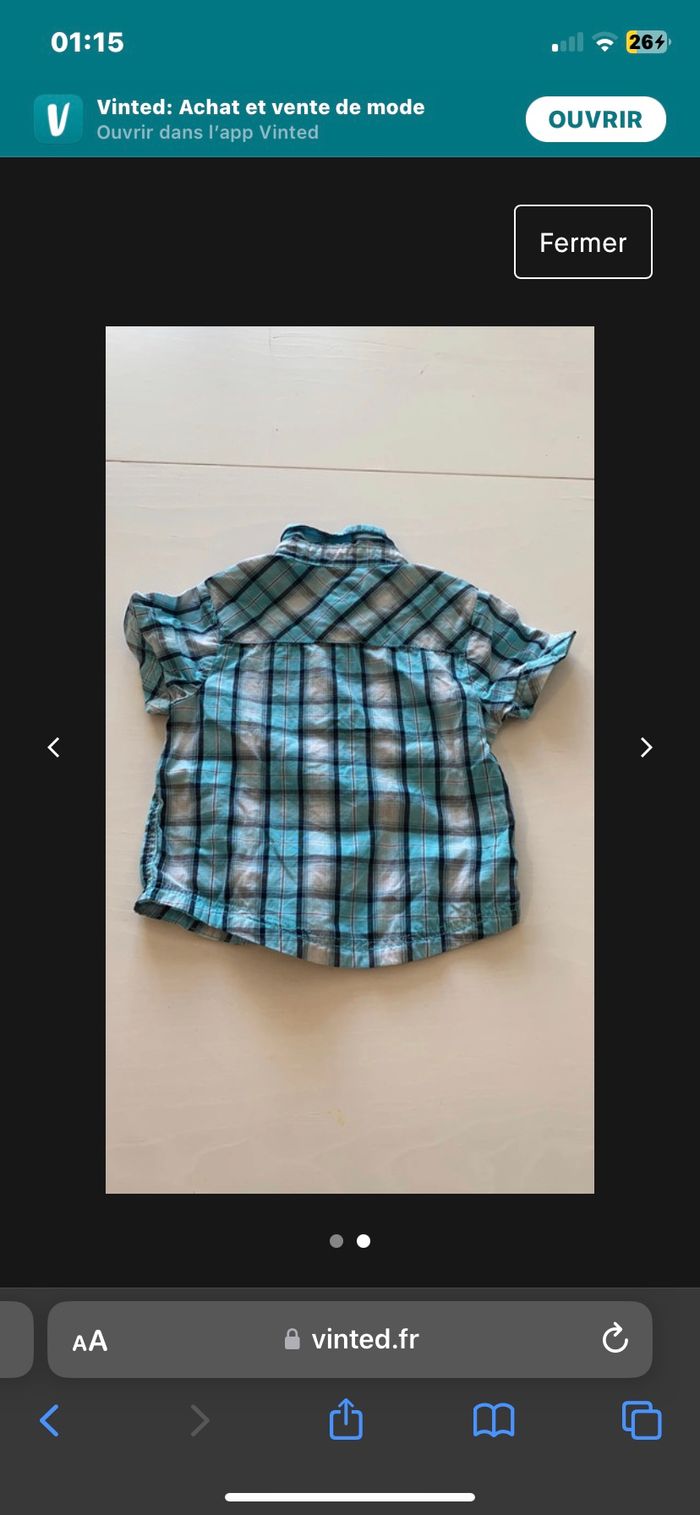Go back to the previous page in Safari
The height and width of the screenshot is (1515, 700).
point(49,1420)
